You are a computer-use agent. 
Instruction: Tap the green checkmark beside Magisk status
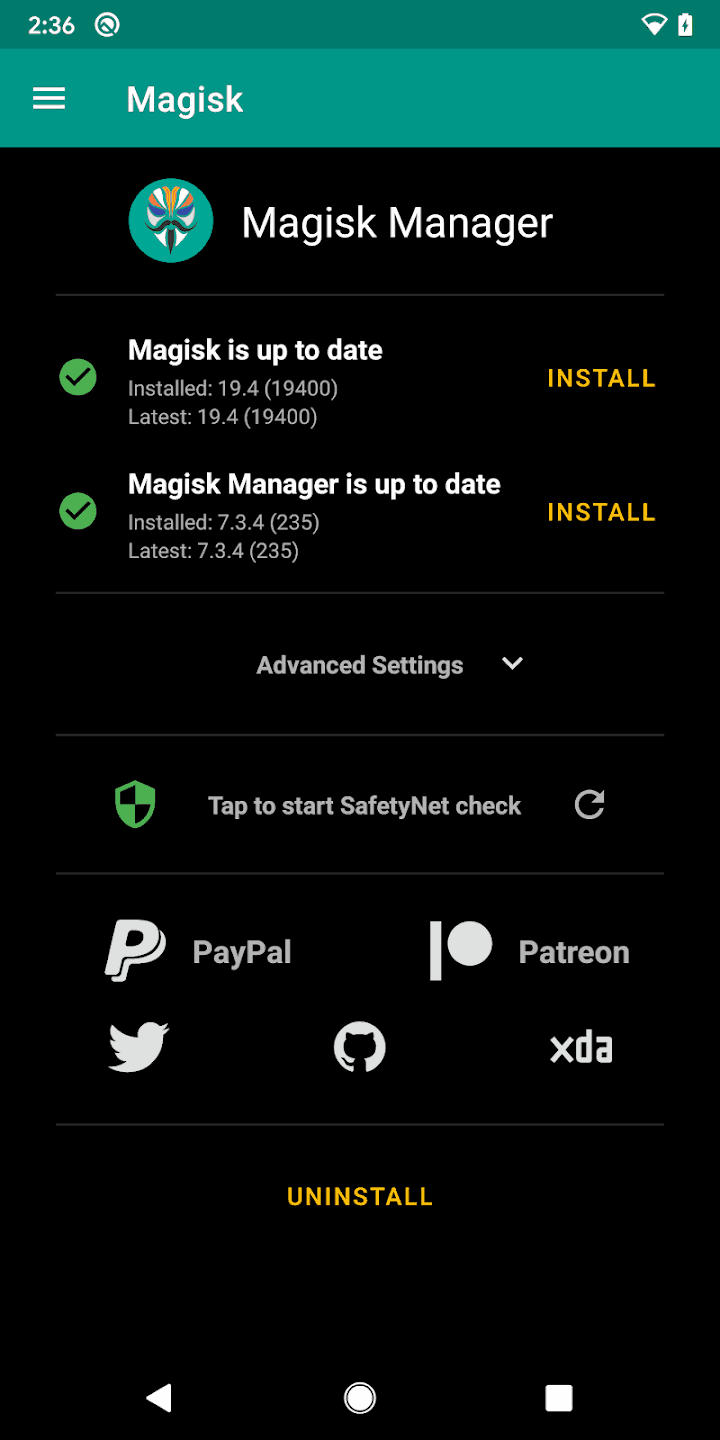coord(77,377)
